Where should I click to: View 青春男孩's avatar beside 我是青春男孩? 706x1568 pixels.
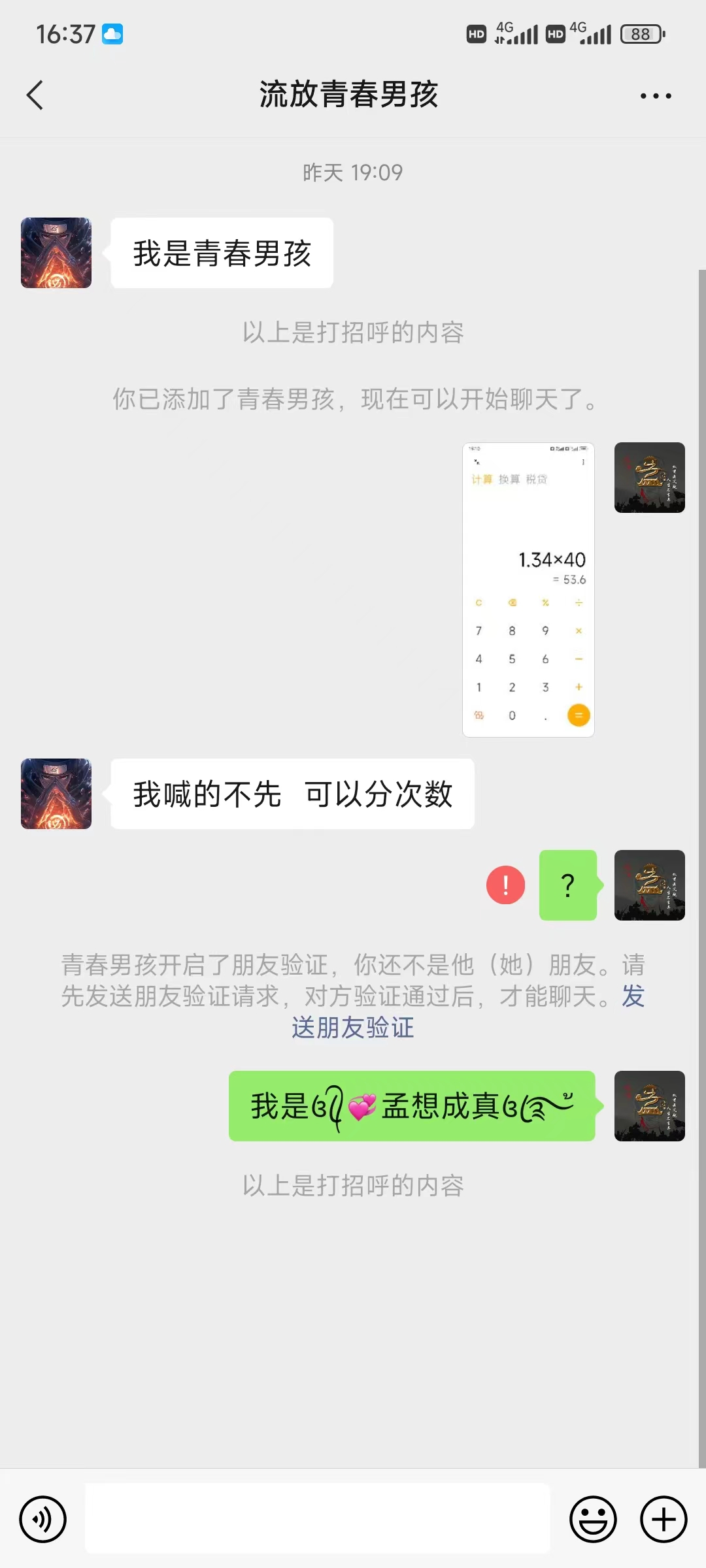[x=56, y=253]
